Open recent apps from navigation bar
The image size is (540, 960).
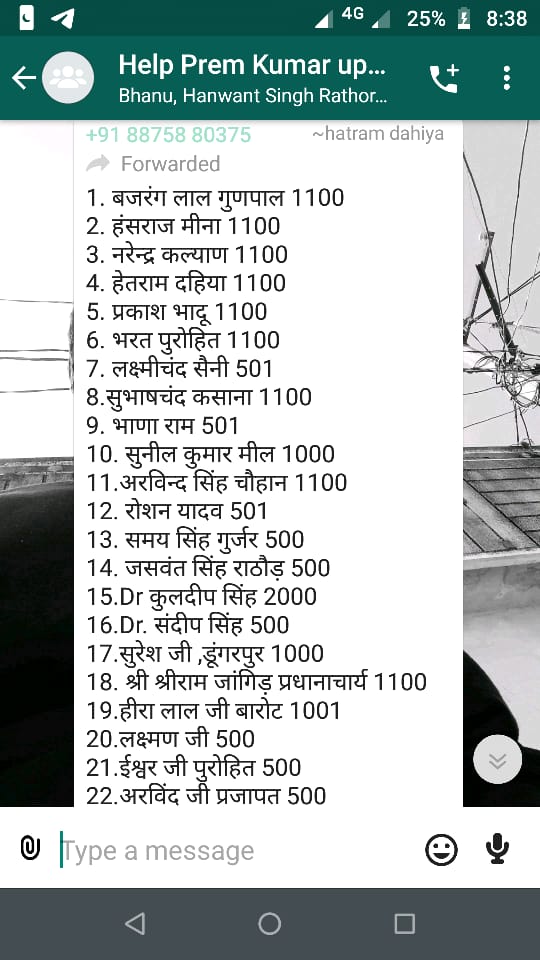click(x=404, y=923)
